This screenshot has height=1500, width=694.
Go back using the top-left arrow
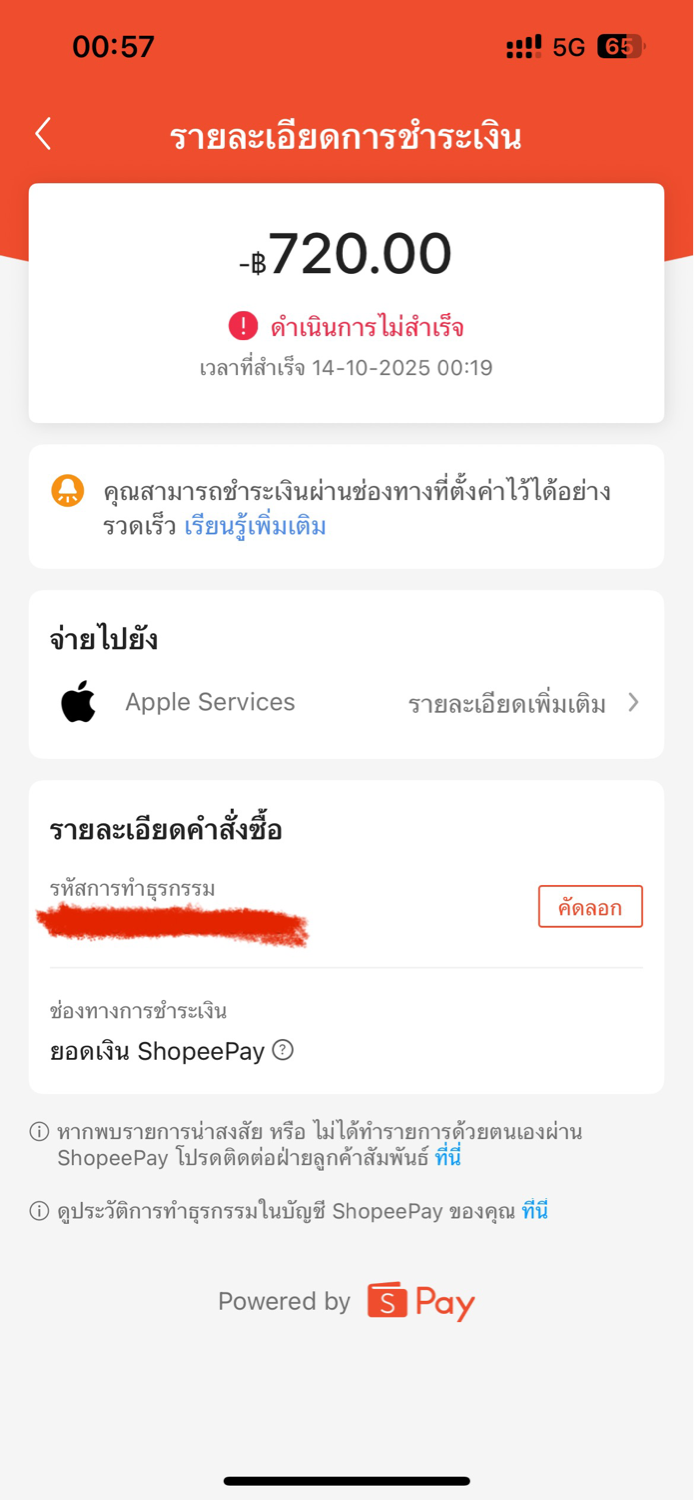click(43, 134)
